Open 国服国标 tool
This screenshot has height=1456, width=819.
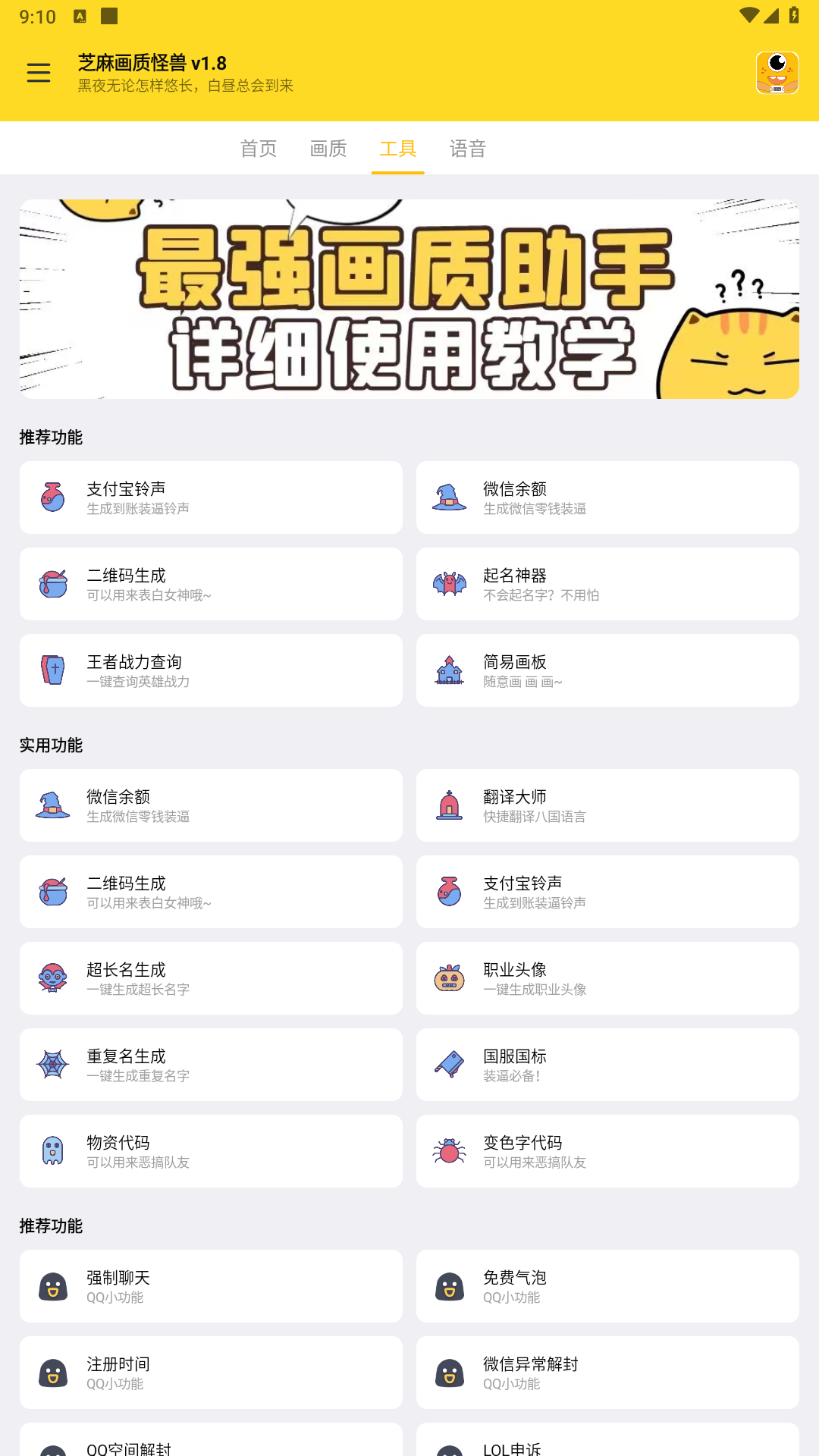coord(607,1065)
